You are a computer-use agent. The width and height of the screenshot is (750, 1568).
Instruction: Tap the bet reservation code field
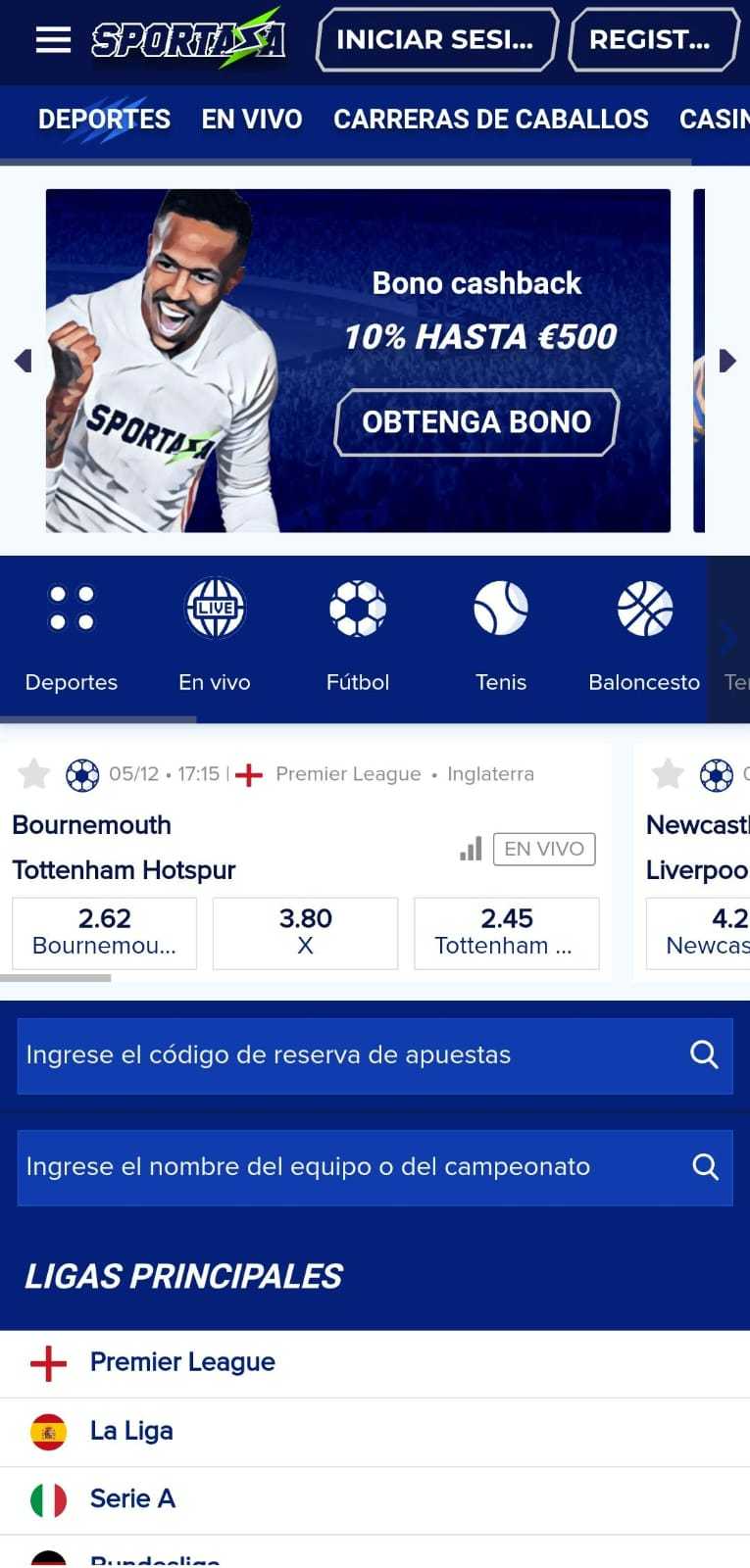[375, 1055]
